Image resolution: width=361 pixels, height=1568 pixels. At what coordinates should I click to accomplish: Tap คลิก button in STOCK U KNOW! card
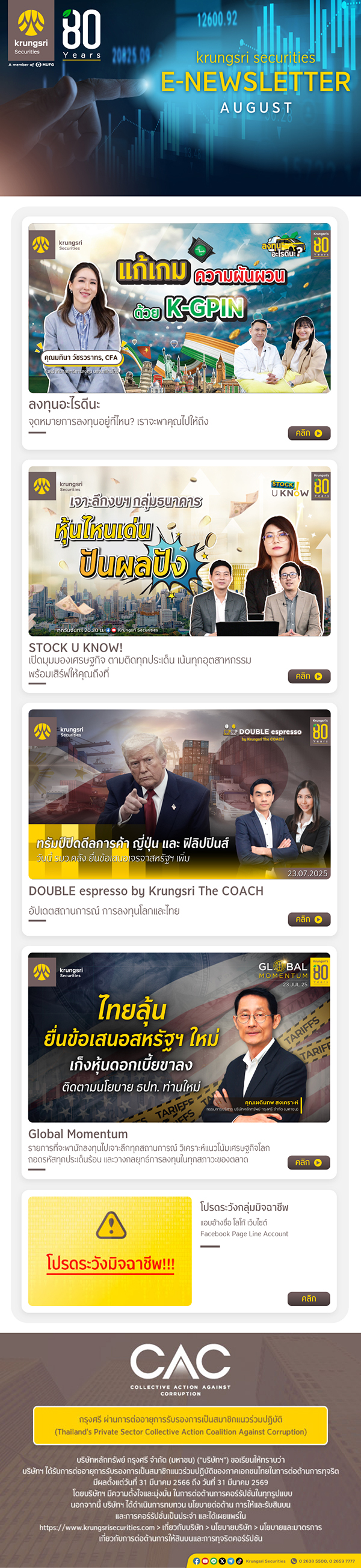(309, 676)
